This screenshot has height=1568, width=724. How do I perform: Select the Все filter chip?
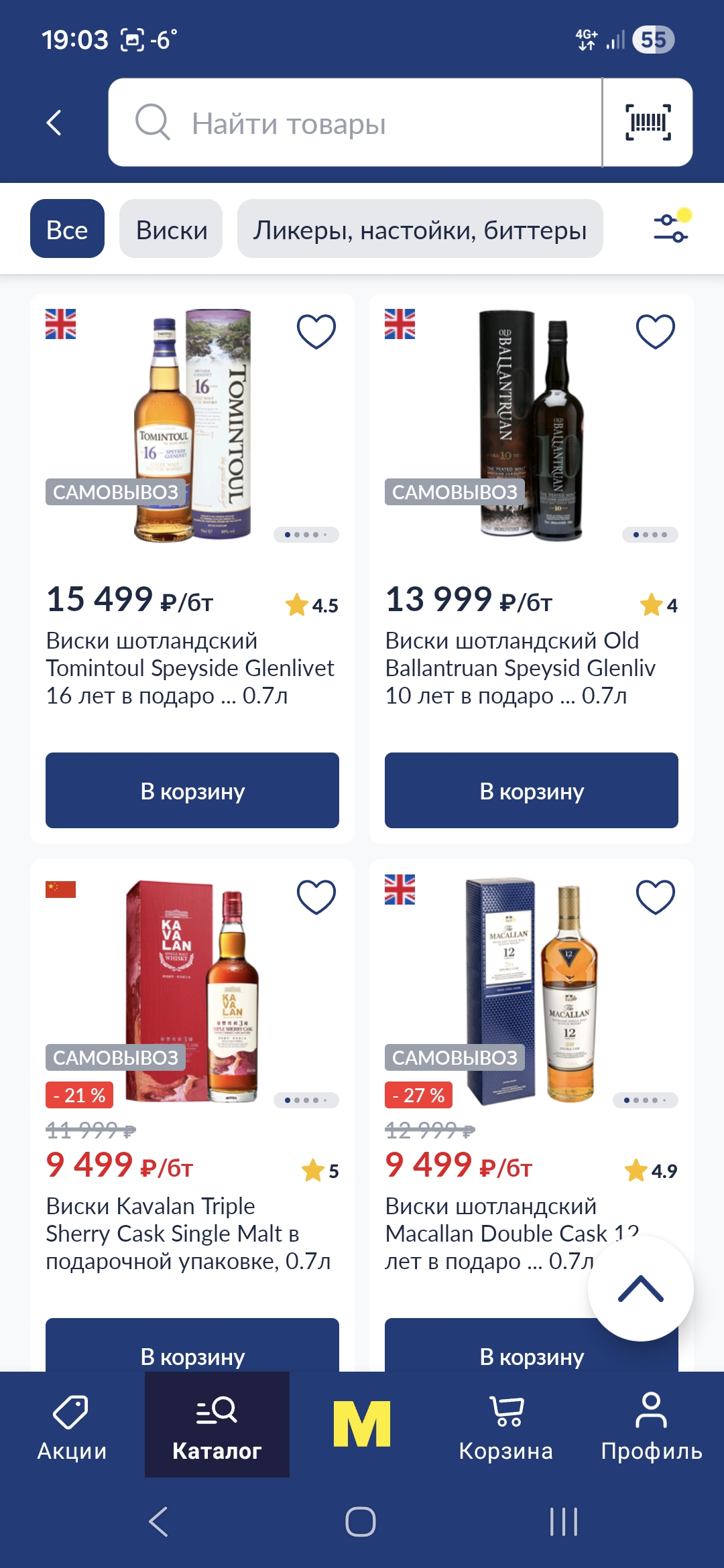67,229
